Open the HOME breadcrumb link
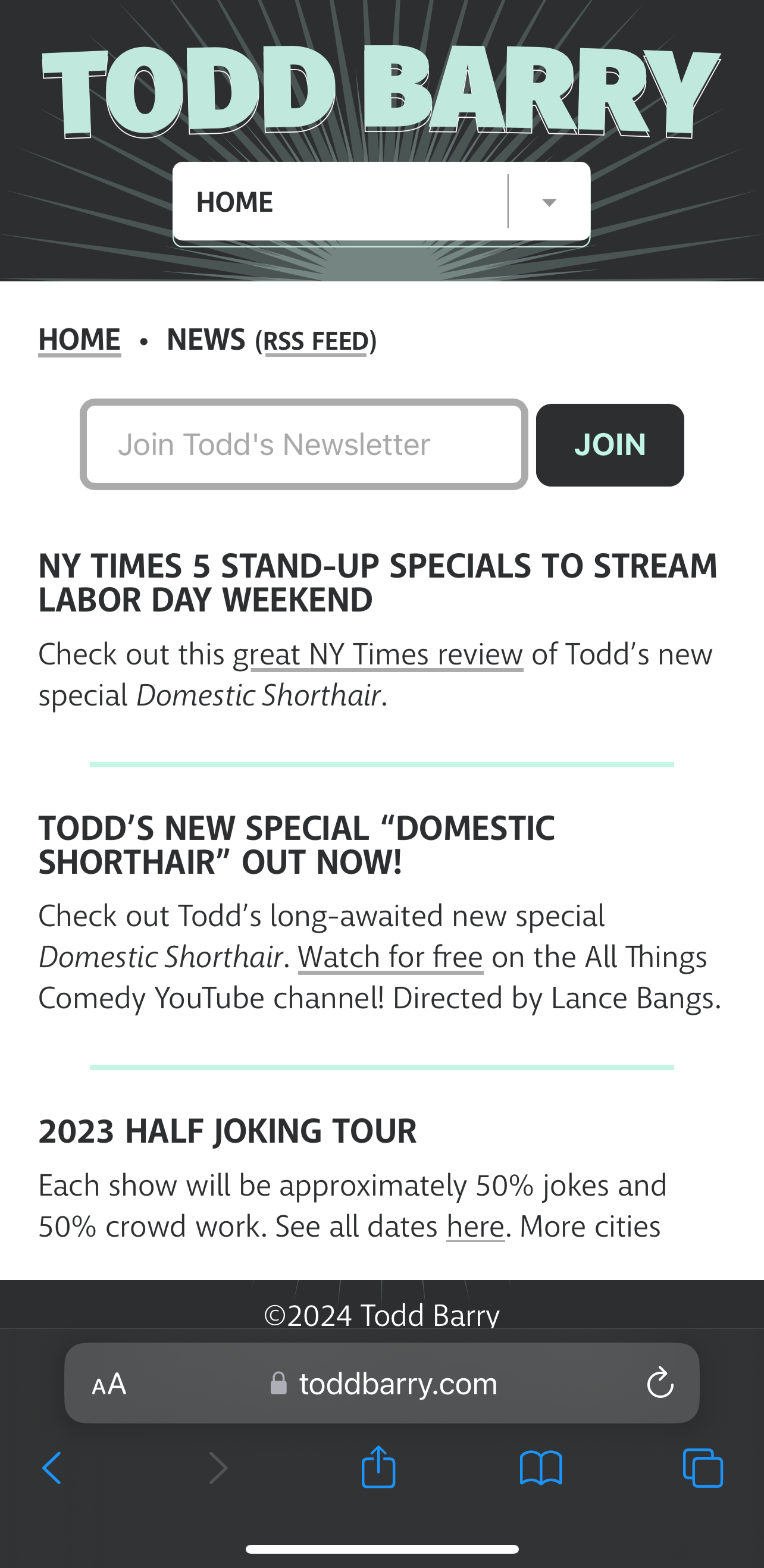This screenshot has height=1568, width=764. coord(79,340)
